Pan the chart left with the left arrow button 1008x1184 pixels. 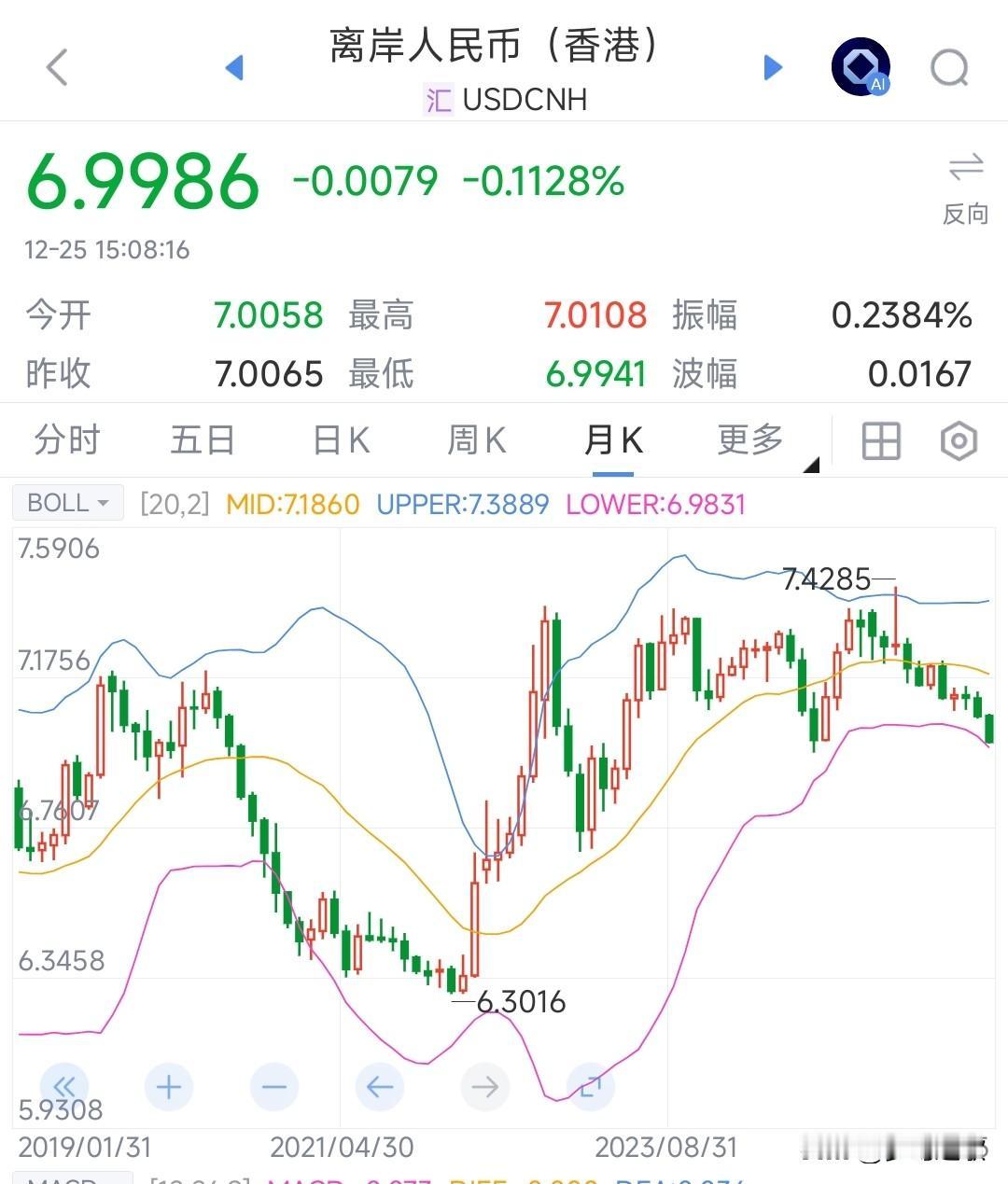[x=380, y=1086]
